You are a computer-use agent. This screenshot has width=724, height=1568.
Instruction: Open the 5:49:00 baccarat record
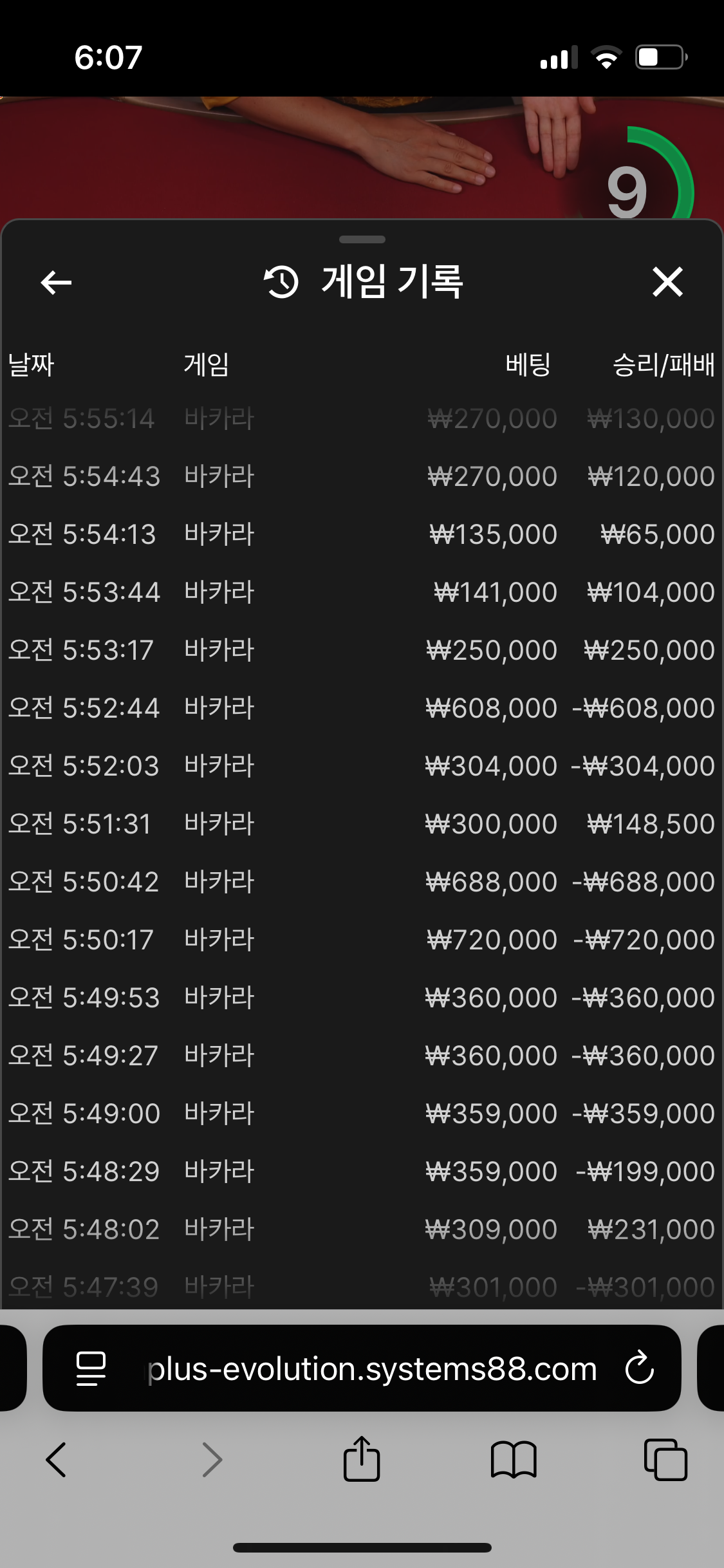click(x=362, y=1114)
